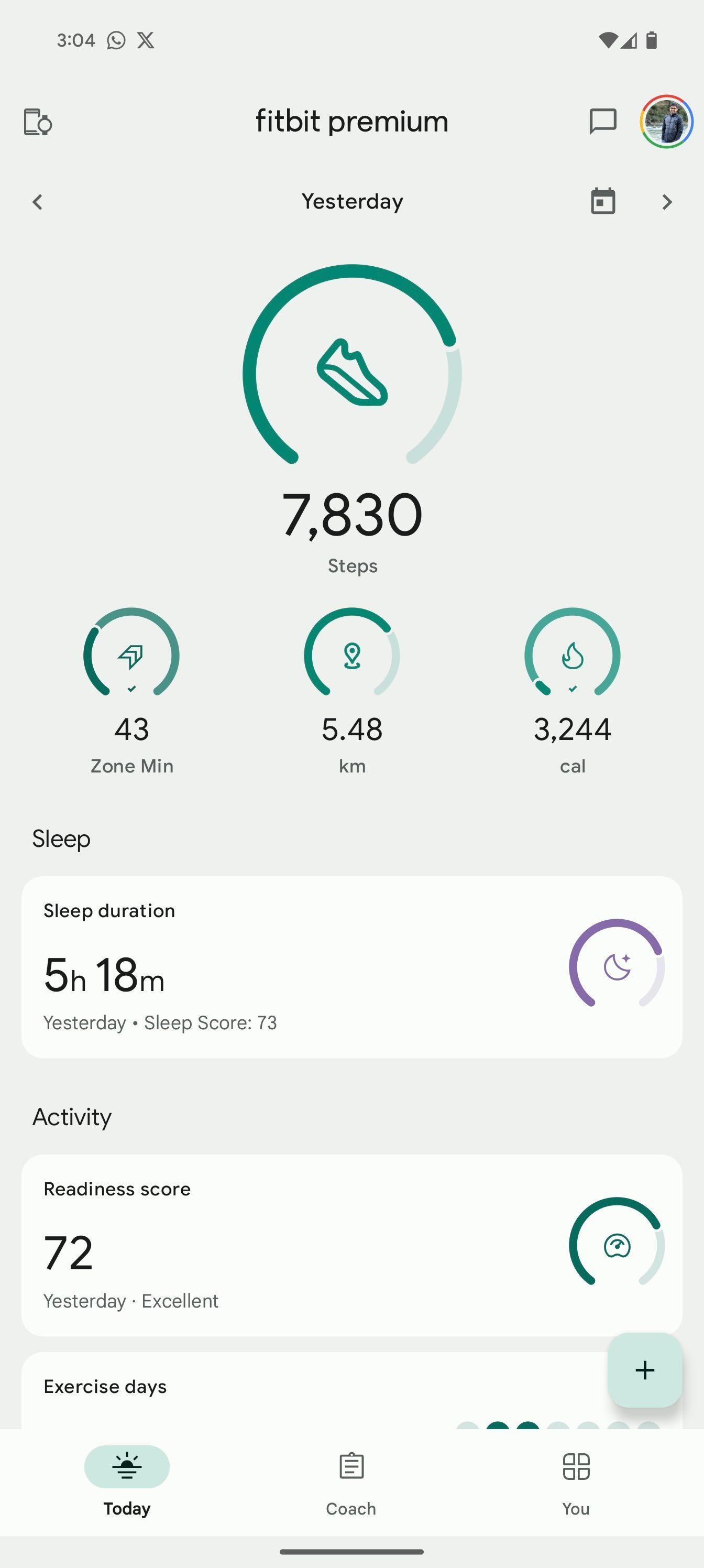704x1568 pixels.
Task: Advance to the next day with the right chevron
Action: click(x=666, y=201)
